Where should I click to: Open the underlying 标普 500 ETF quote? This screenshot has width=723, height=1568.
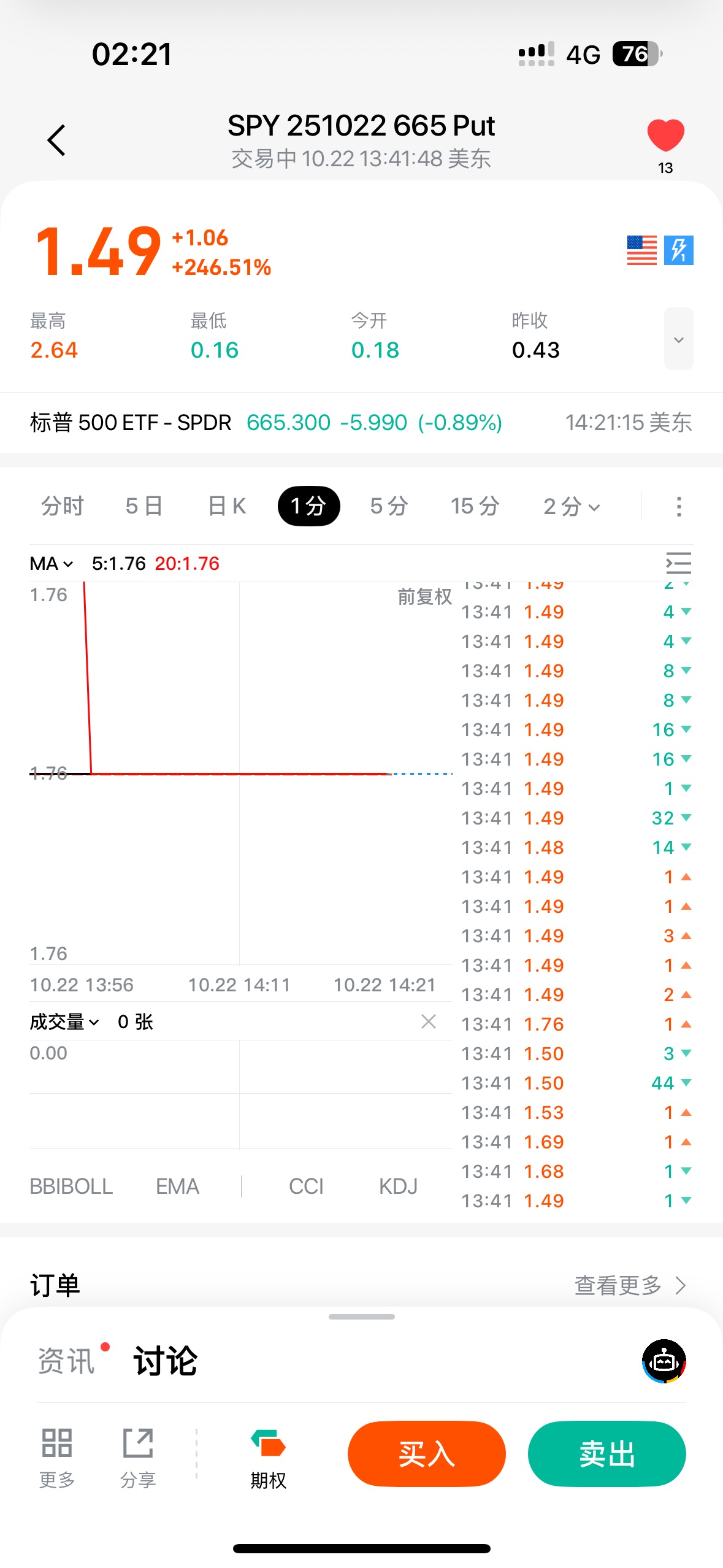coord(266,423)
